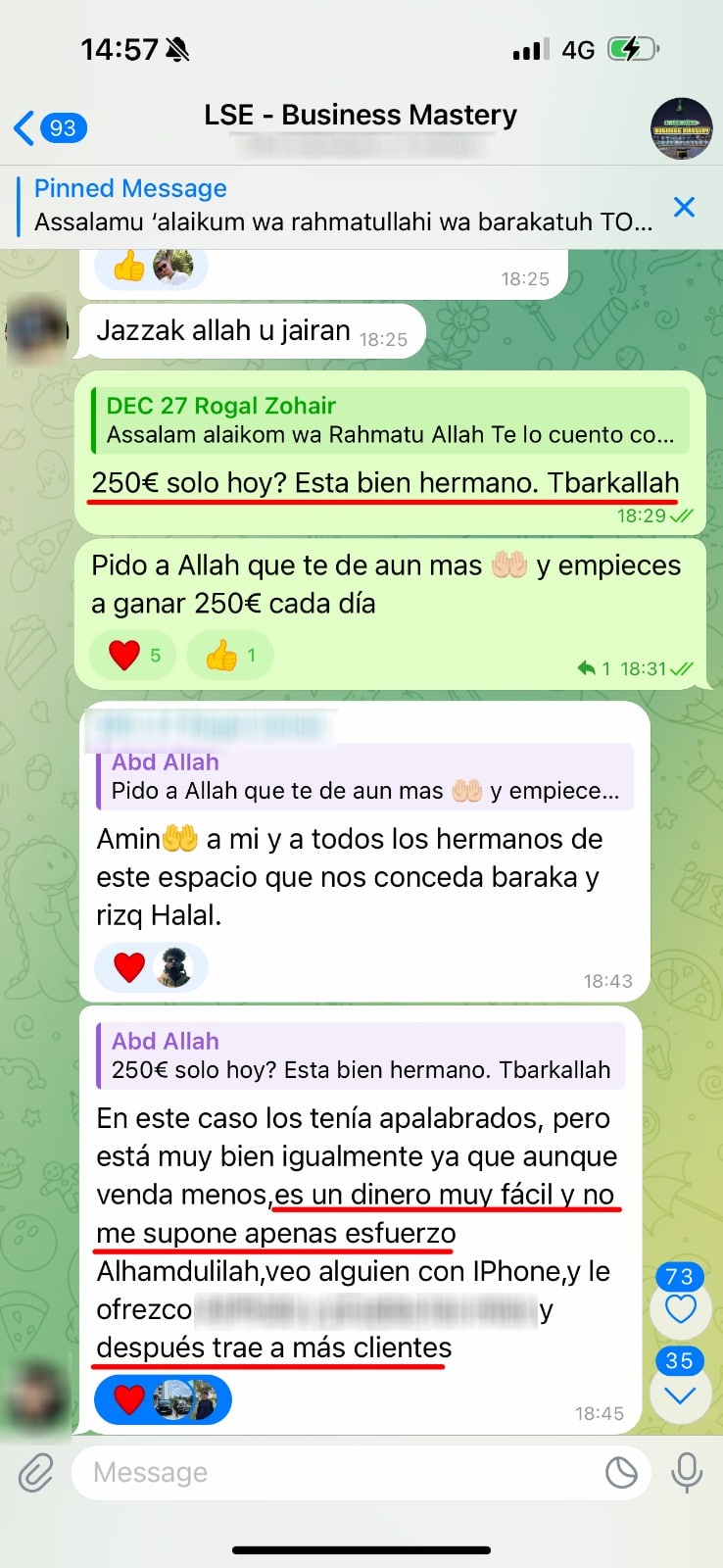Jump to the latest messages with down arrow

(x=680, y=1393)
